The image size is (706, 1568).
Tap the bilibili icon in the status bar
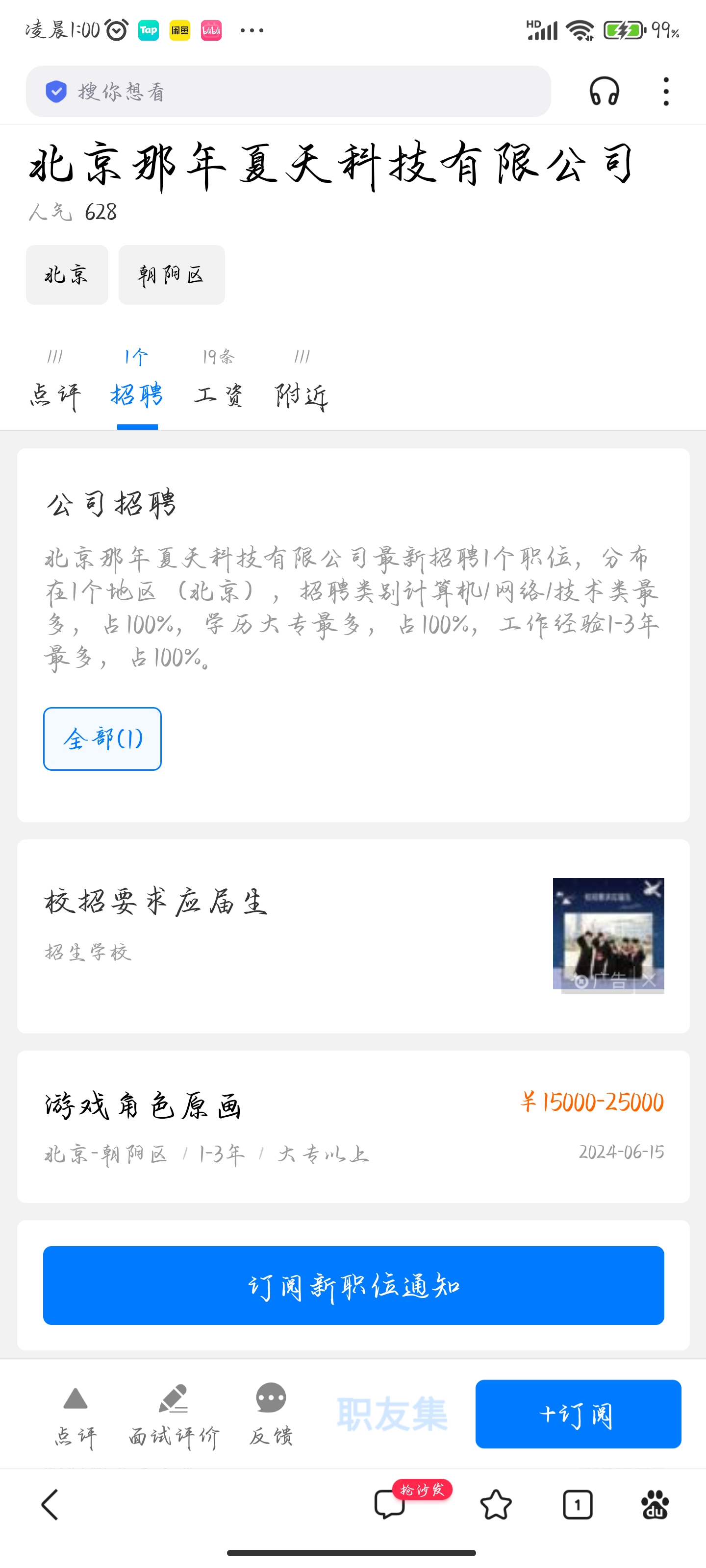(x=210, y=29)
